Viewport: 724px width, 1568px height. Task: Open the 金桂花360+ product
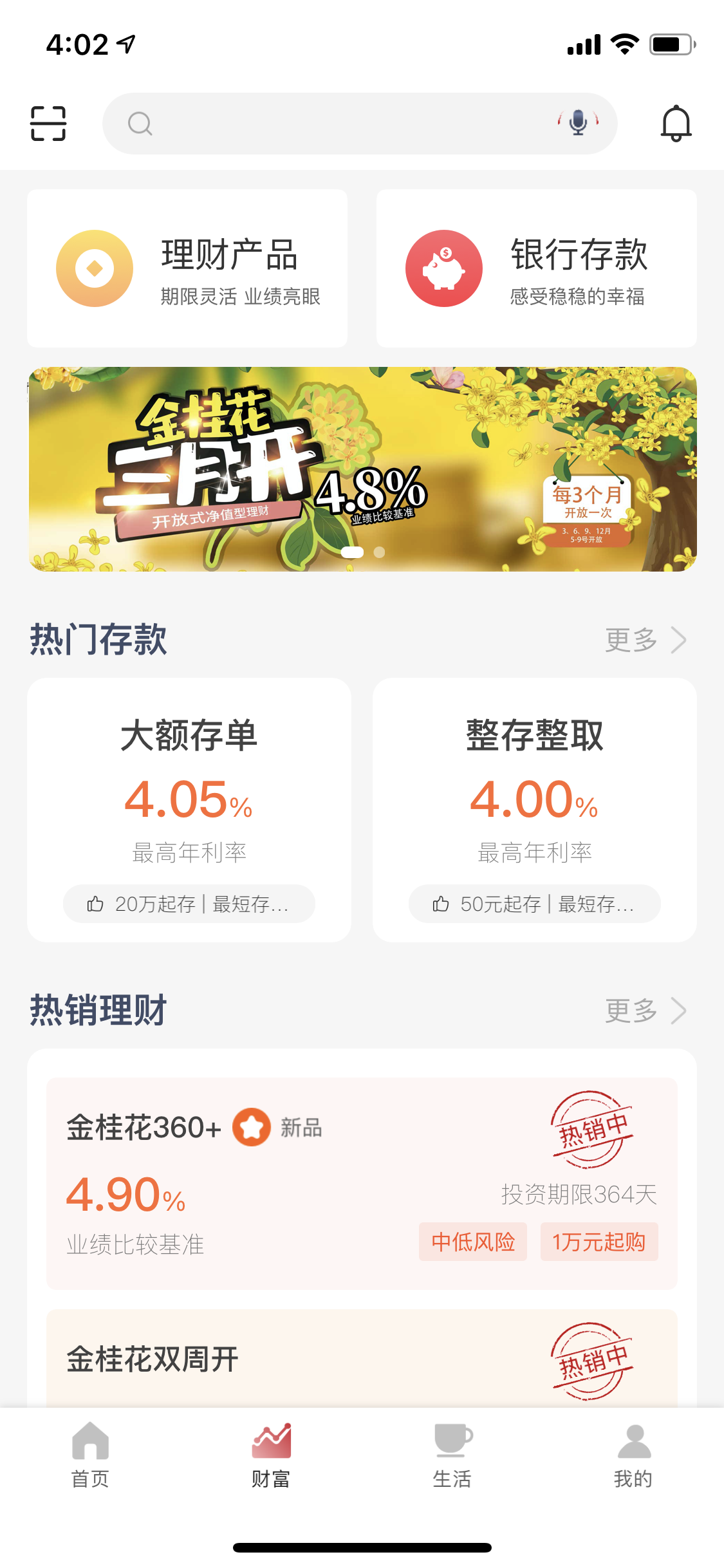click(x=362, y=1183)
